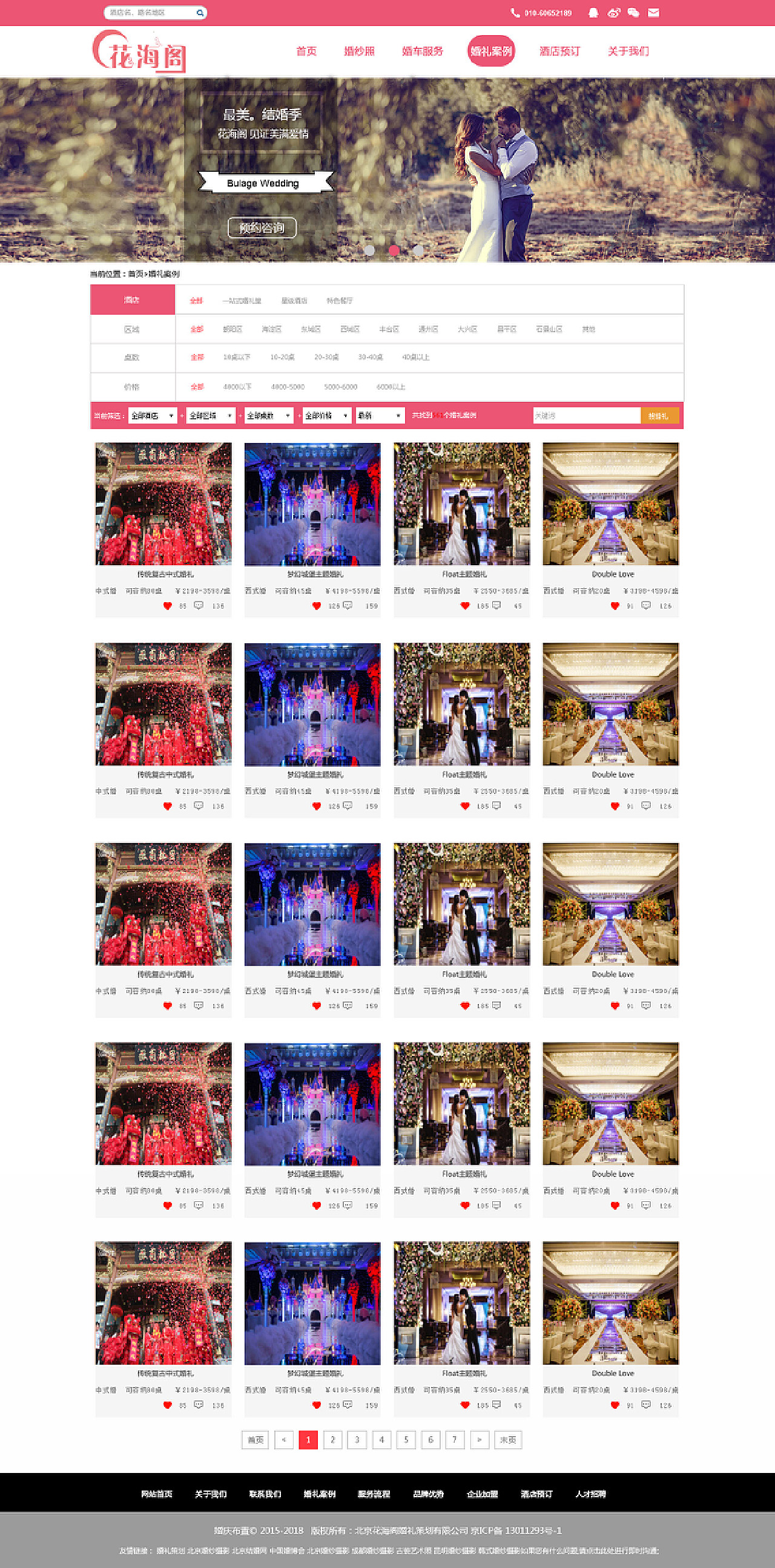Filter price by 4000-5000
Screen dimensions: 775x1568
[x=288, y=387]
